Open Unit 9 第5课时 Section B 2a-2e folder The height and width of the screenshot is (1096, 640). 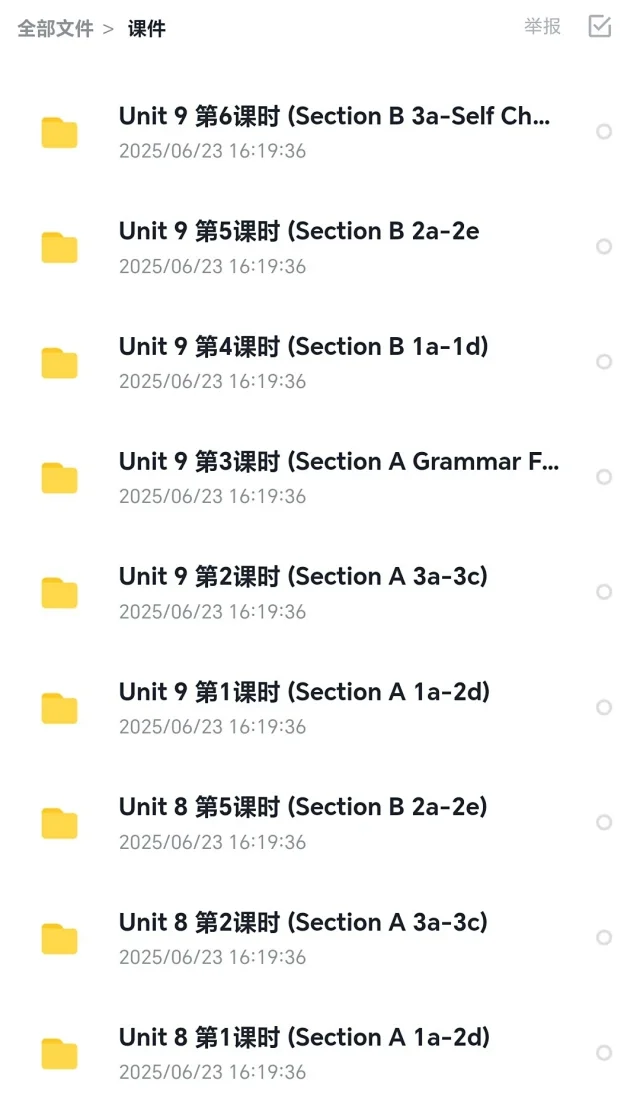pos(320,247)
